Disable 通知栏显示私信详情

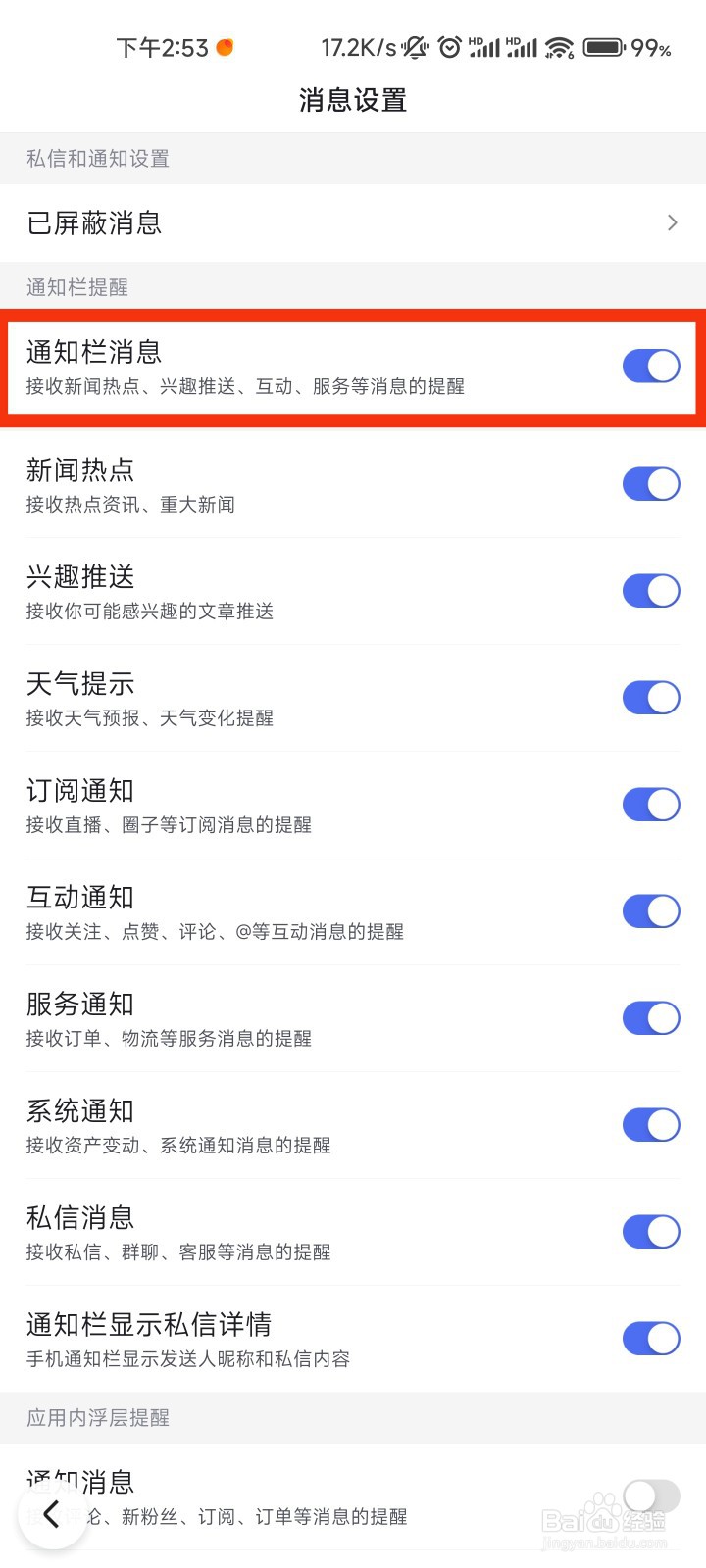pyautogui.click(x=651, y=1339)
